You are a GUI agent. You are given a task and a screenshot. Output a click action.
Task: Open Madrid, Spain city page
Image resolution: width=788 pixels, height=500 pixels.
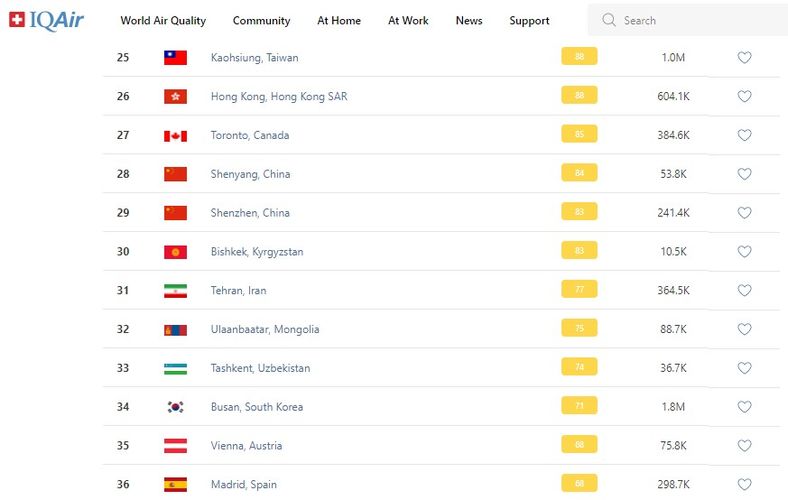(x=244, y=485)
